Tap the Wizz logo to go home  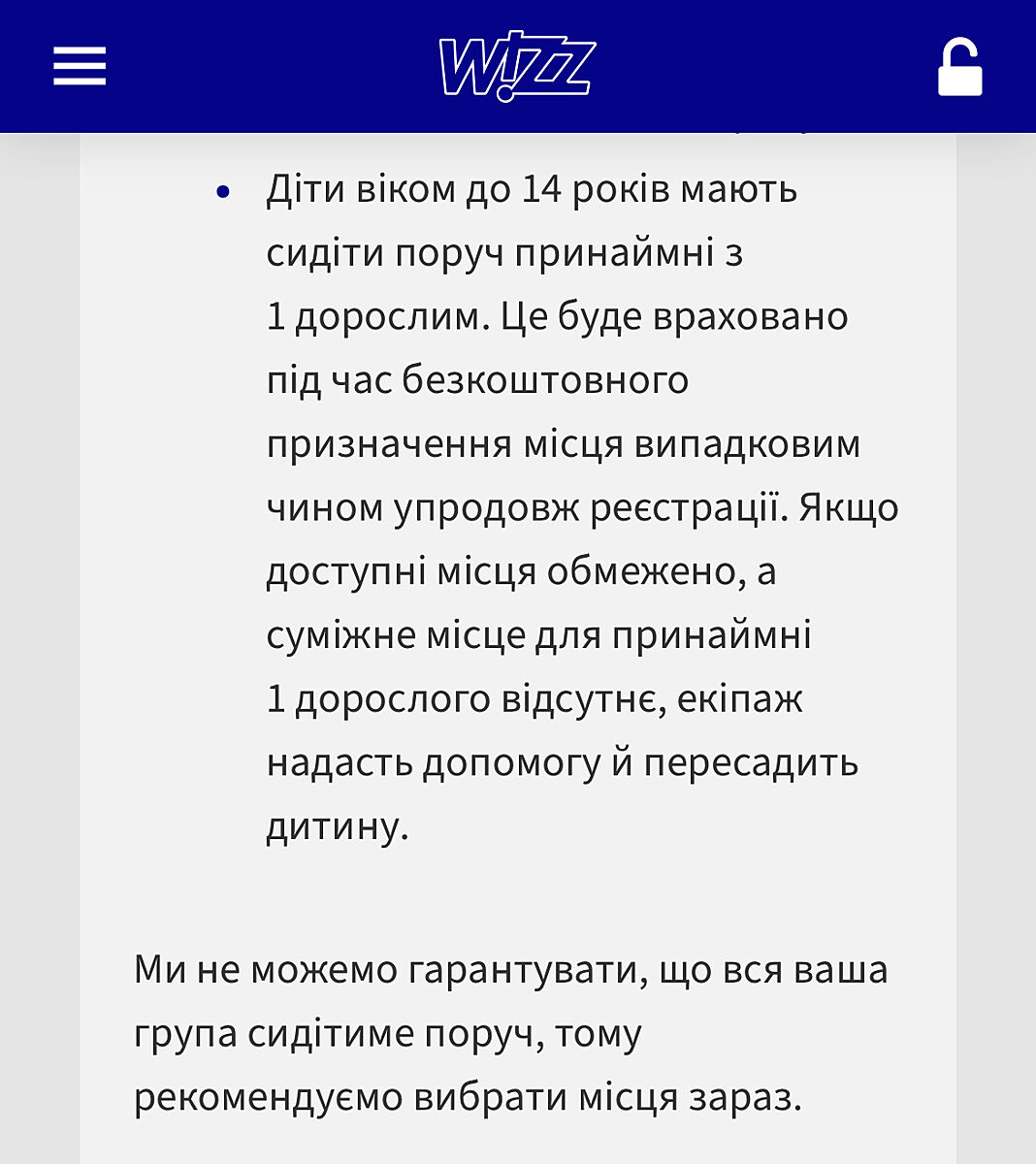pos(517,66)
